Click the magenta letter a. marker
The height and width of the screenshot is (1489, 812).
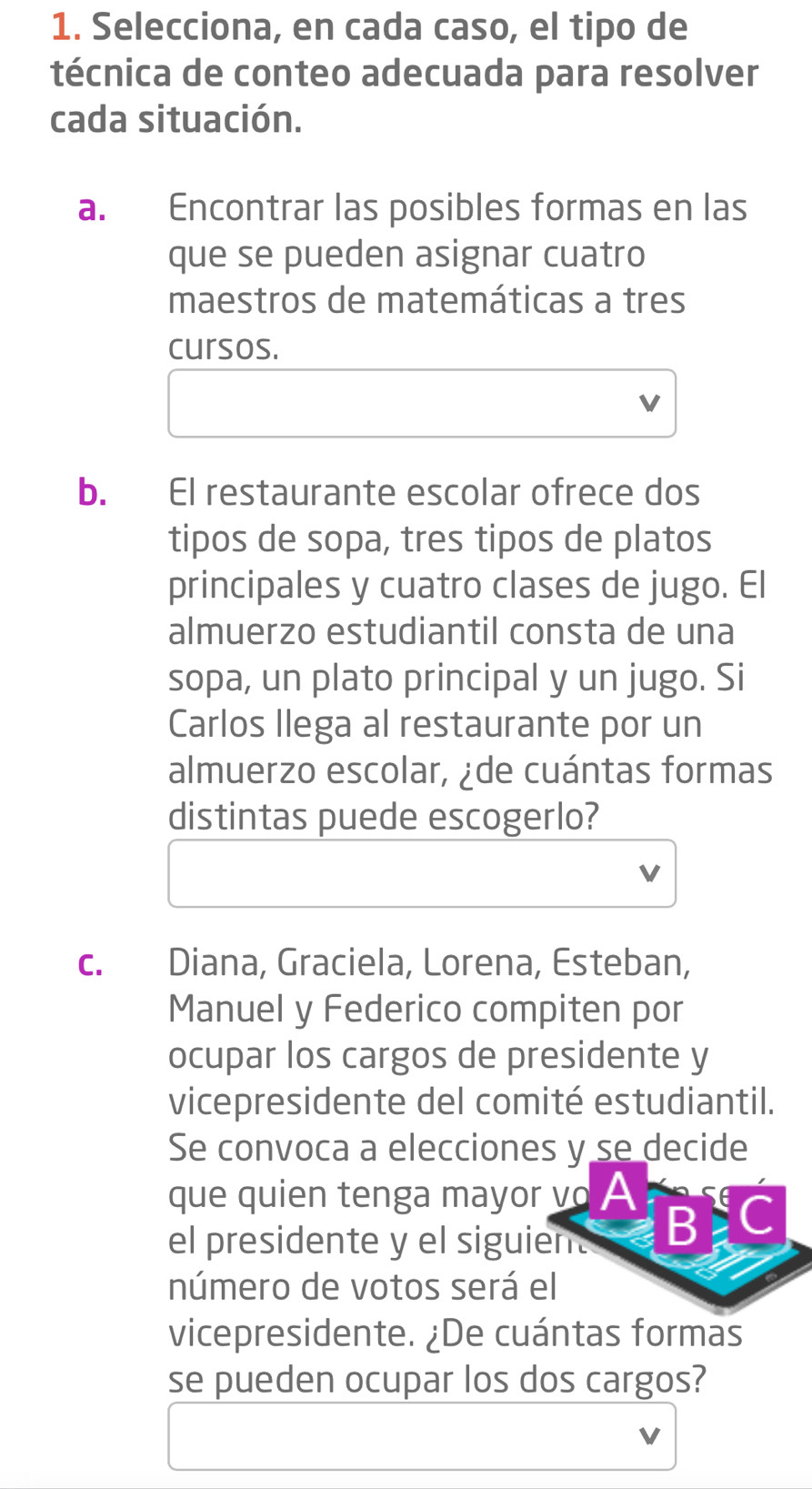(x=92, y=208)
